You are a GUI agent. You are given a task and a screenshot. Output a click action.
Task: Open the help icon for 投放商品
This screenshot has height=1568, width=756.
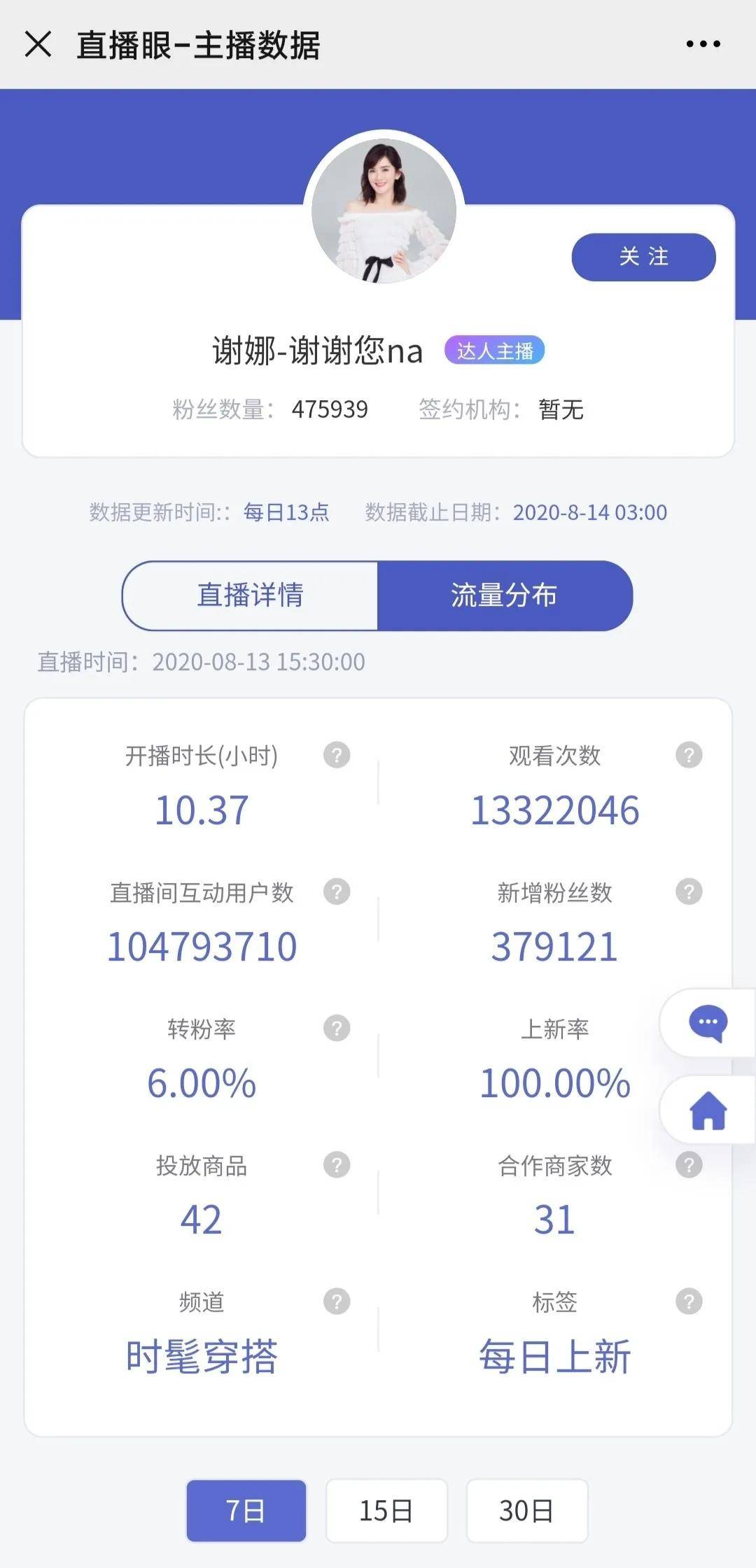[x=337, y=1165]
